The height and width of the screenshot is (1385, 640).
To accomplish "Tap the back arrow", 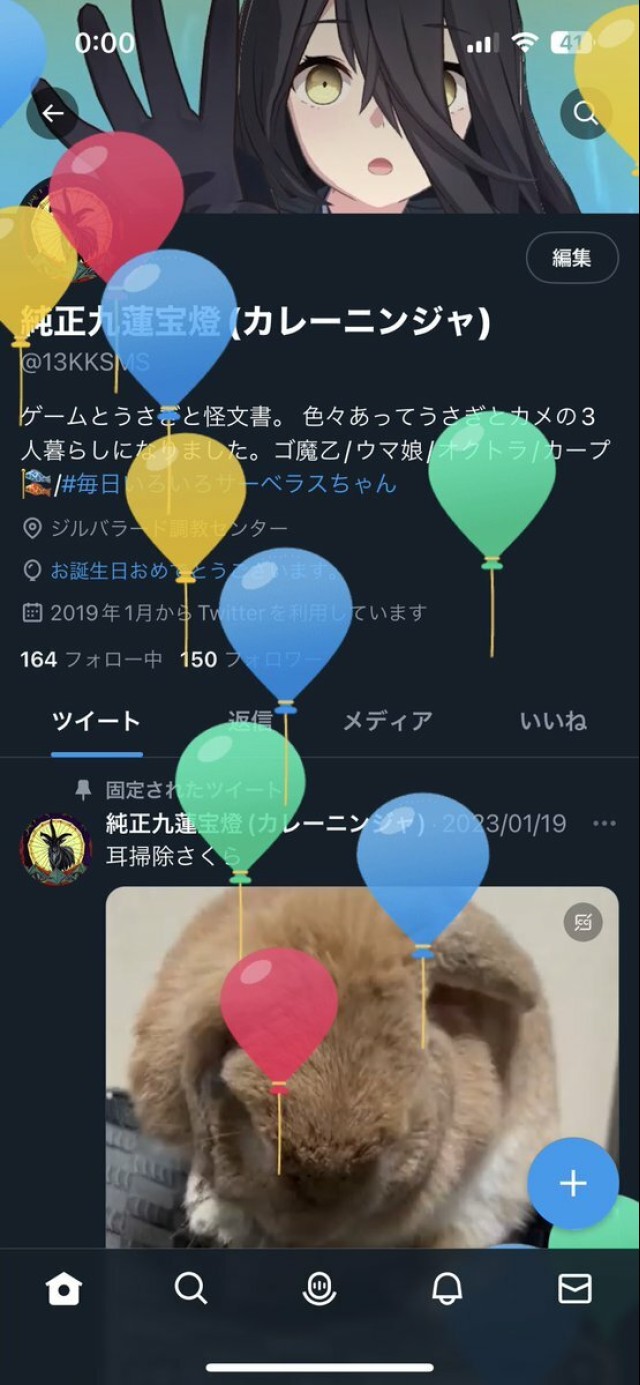I will [52, 114].
